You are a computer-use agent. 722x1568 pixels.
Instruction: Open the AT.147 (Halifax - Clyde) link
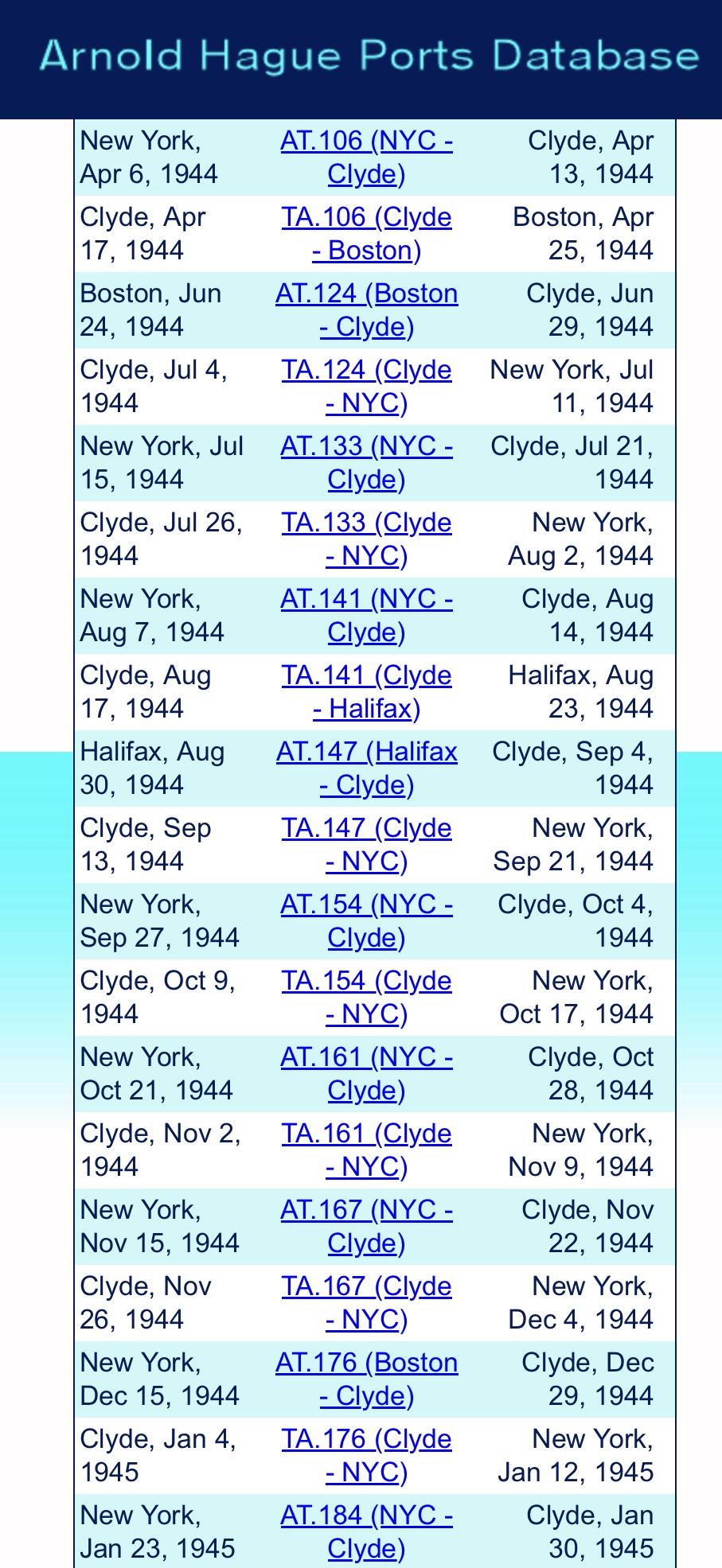(x=366, y=753)
